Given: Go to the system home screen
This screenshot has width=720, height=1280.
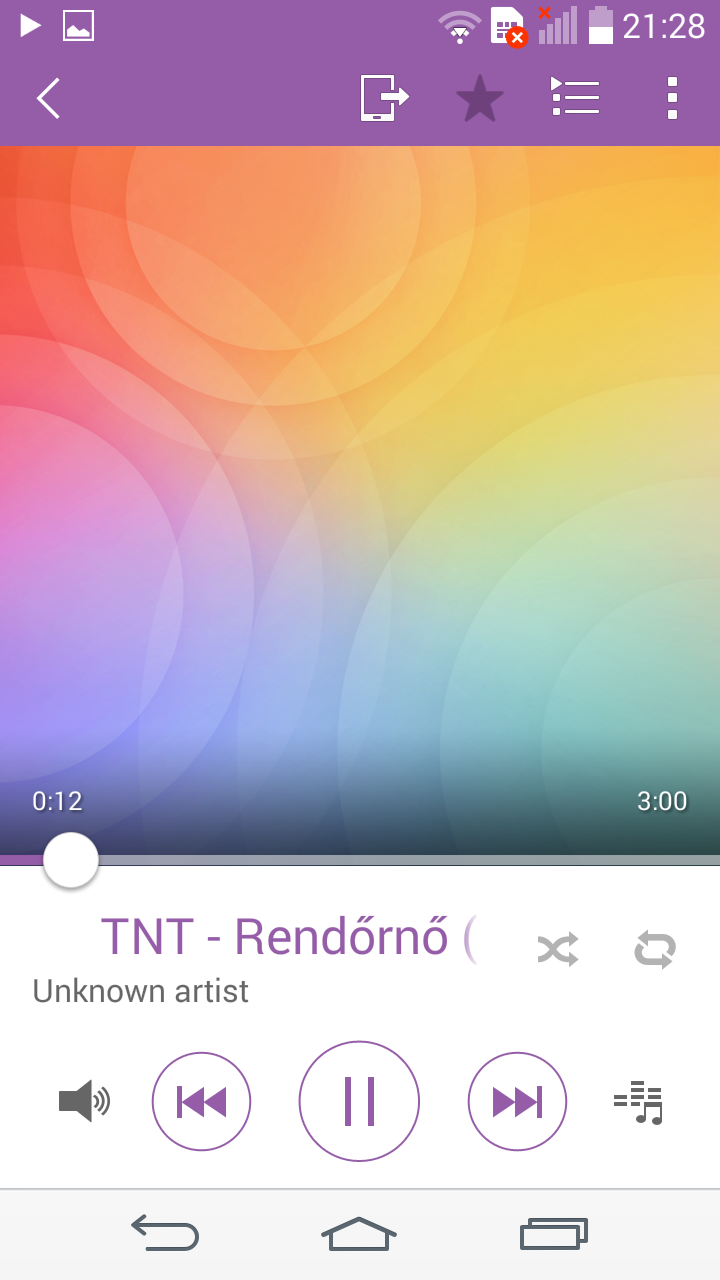Looking at the screenshot, I should click(x=359, y=1234).
